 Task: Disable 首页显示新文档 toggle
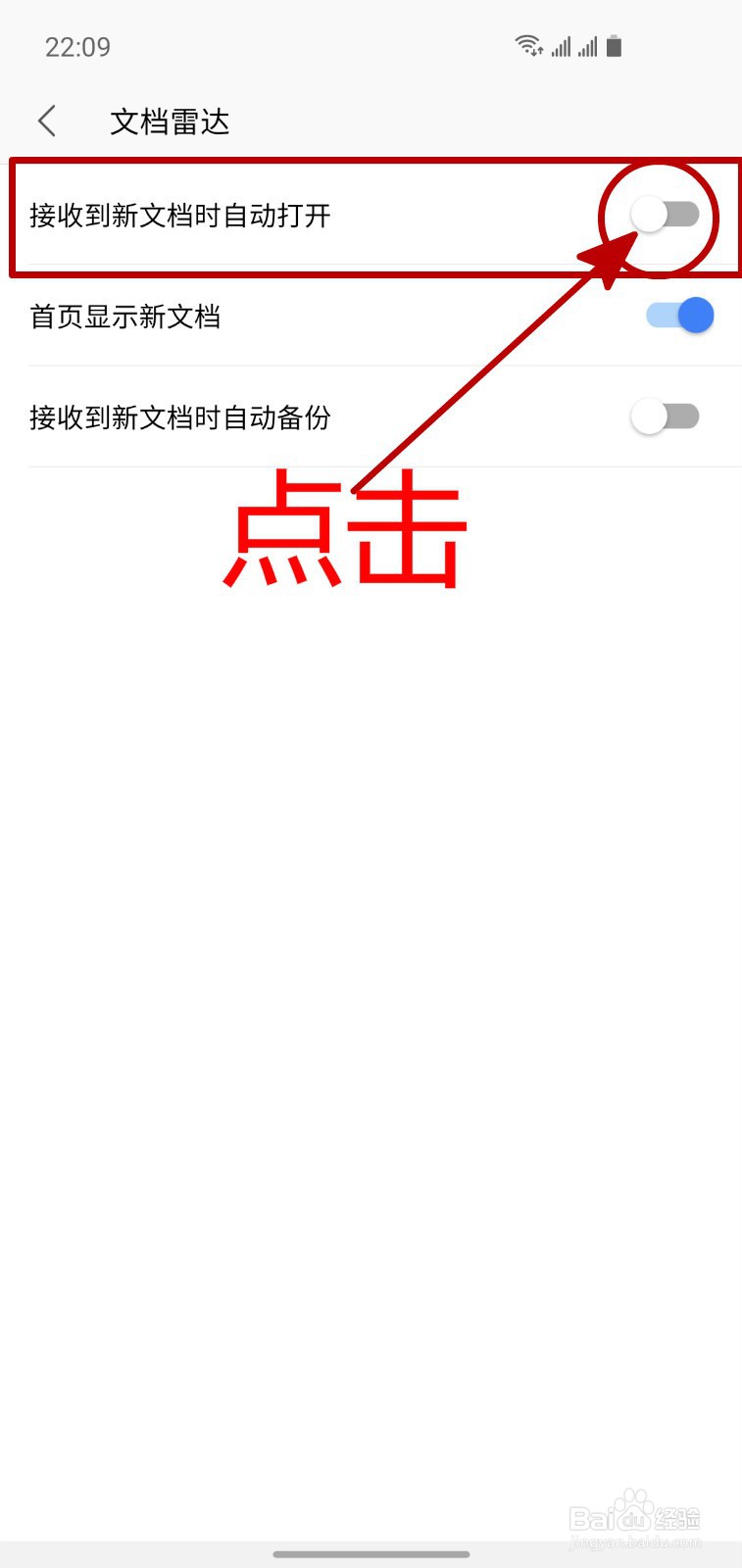[x=676, y=316]
